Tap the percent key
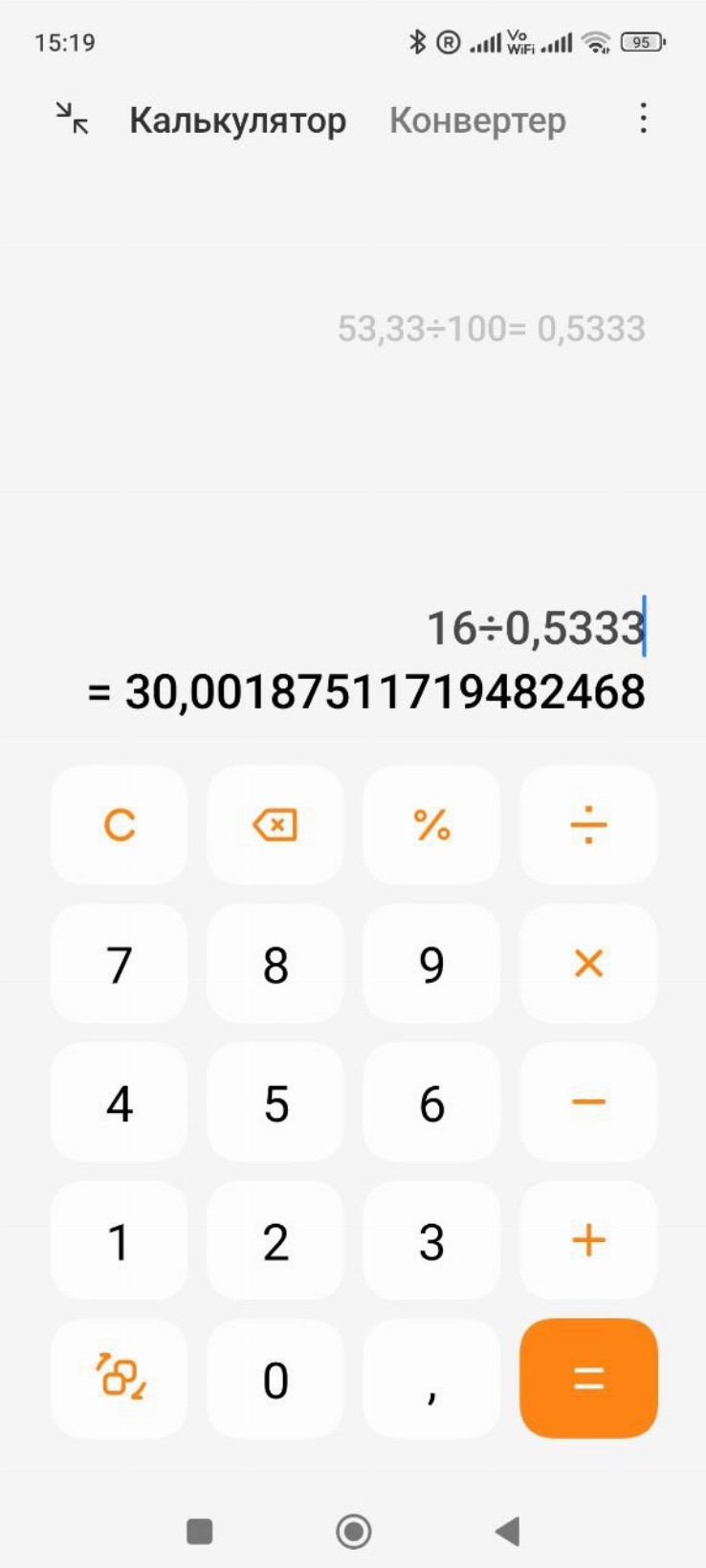Image resolution: width=706 pixels, height=1568 pixels. click(x=431, y=824)
